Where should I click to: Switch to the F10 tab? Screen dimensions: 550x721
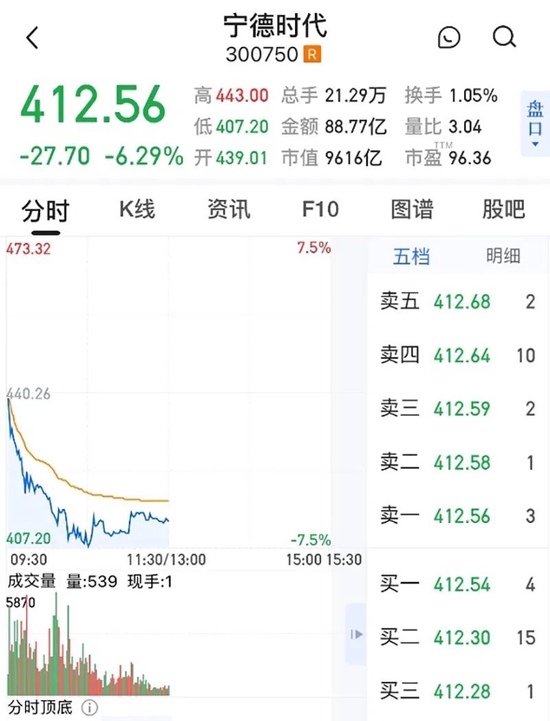pyautogui.click(x=321, y=210)
